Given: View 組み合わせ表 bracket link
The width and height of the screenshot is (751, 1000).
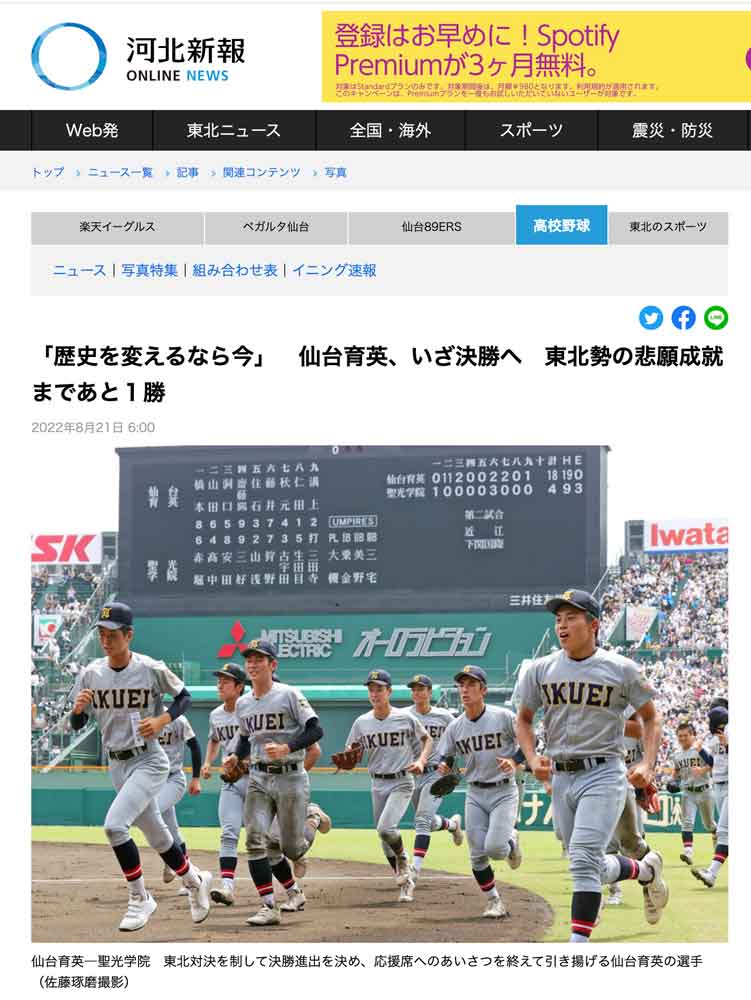Looking at the screenshot, I should click(x=235, y=271).
